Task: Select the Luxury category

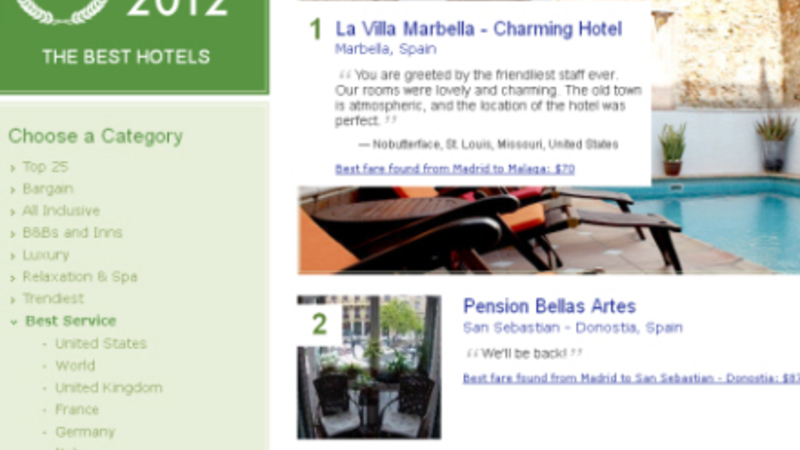Action: click(x=46, y=254)
